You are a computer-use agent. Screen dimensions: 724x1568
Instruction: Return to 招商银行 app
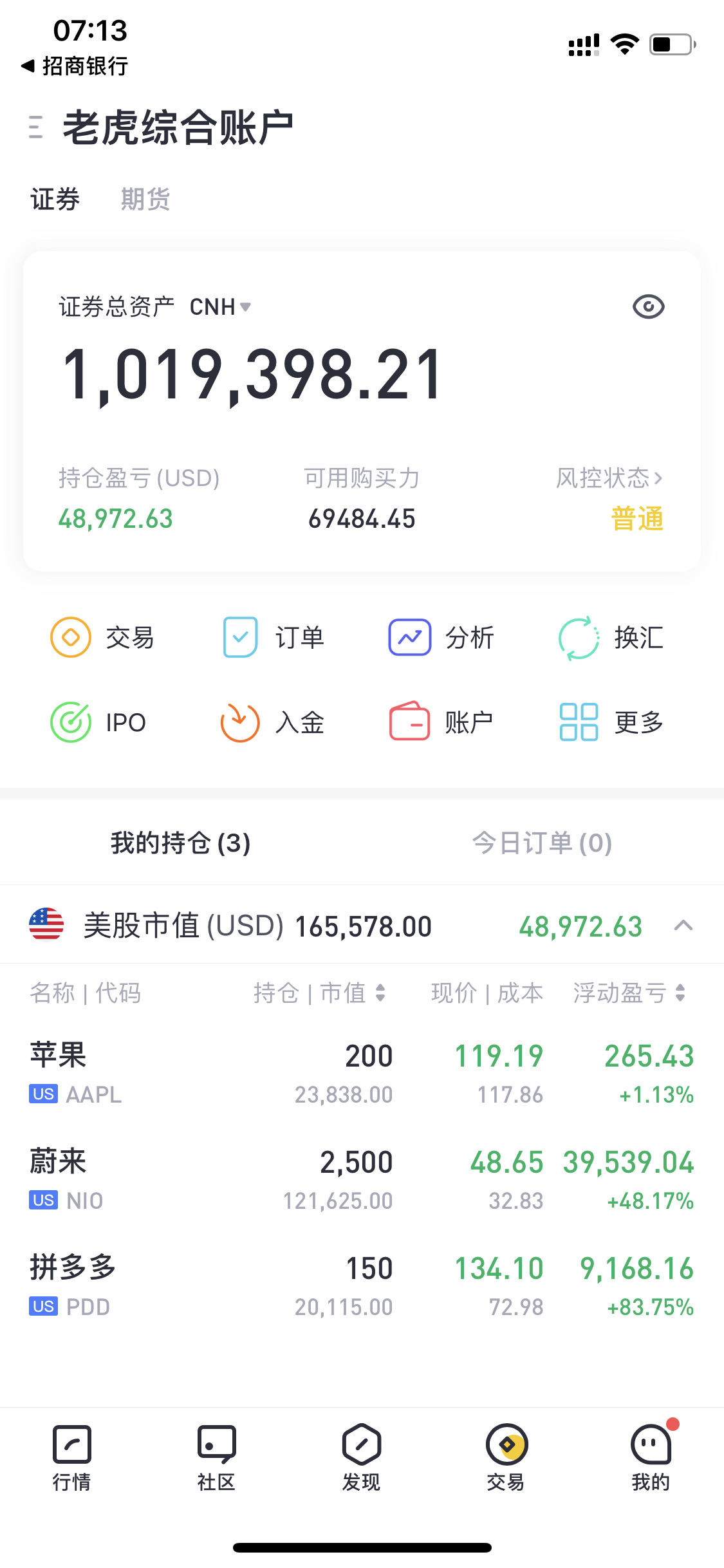(75, 66)
